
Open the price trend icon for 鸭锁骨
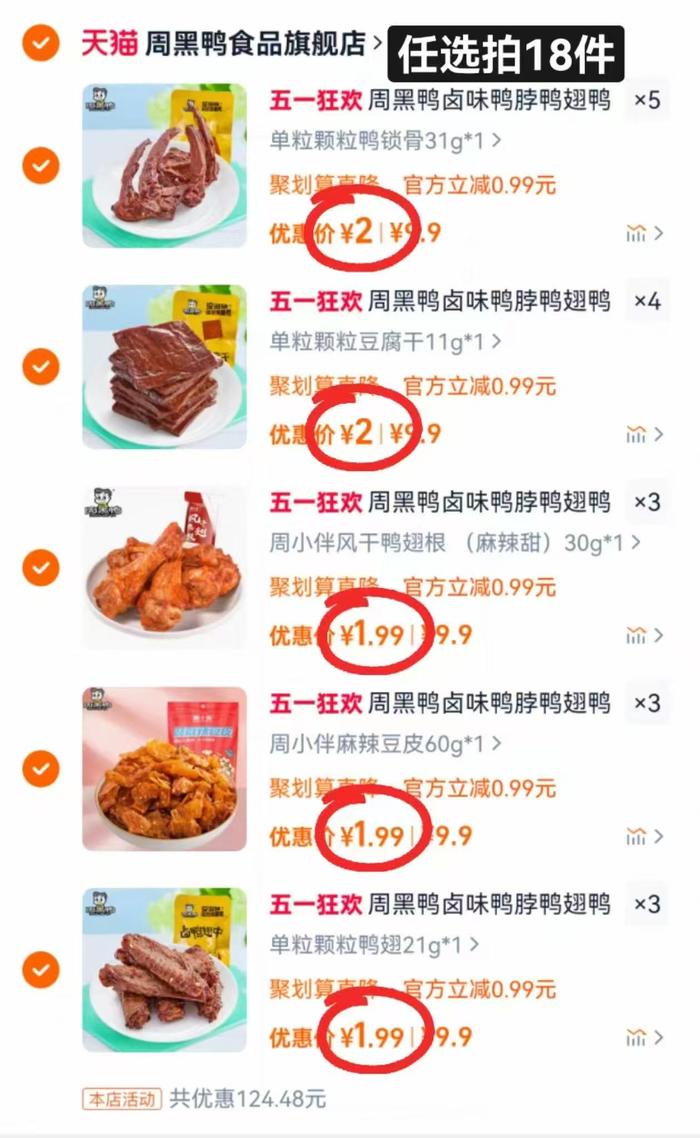click(x=643, y=234)
